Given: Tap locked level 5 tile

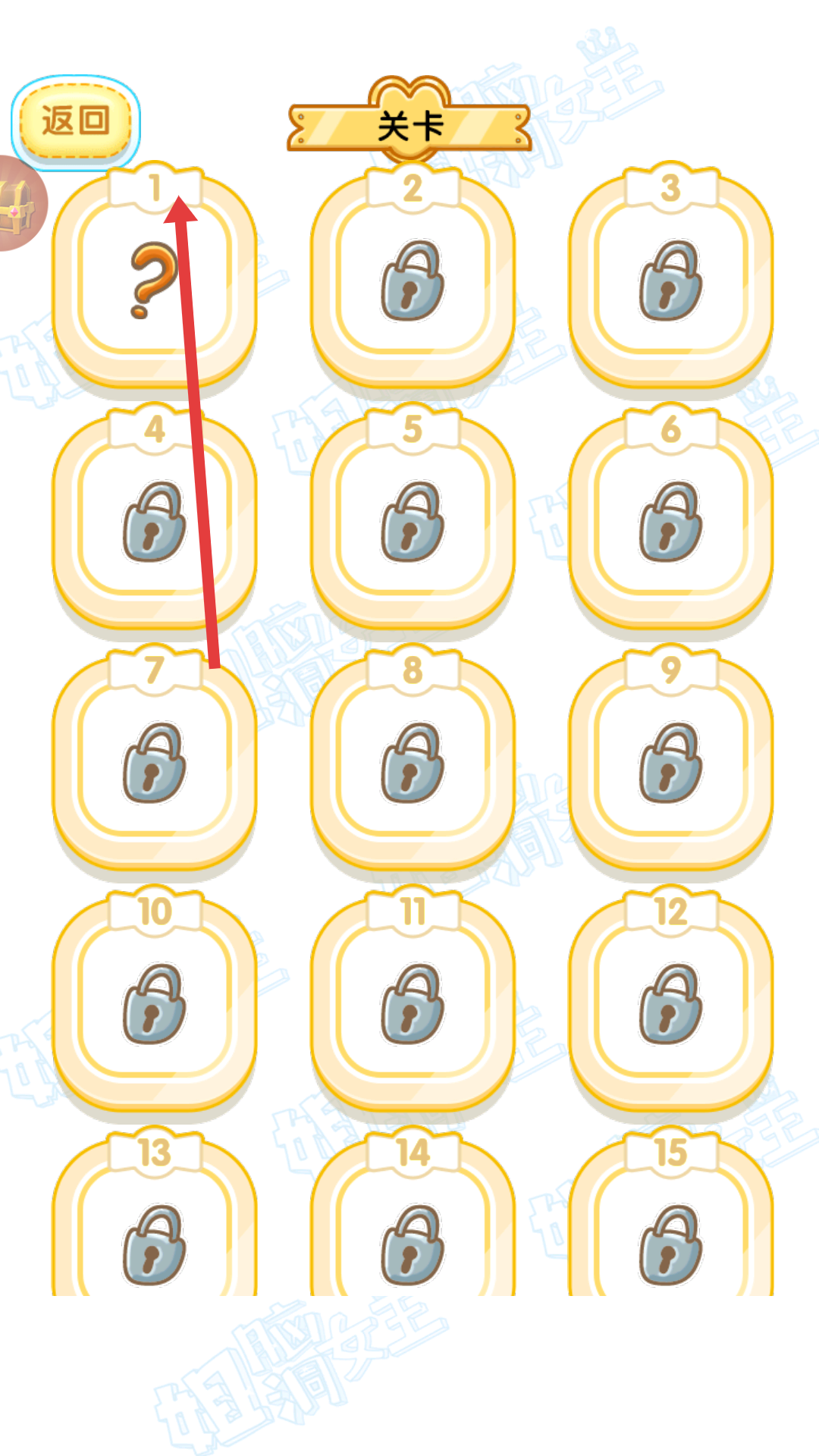Looking at the screenshot, I should point(413,522).
